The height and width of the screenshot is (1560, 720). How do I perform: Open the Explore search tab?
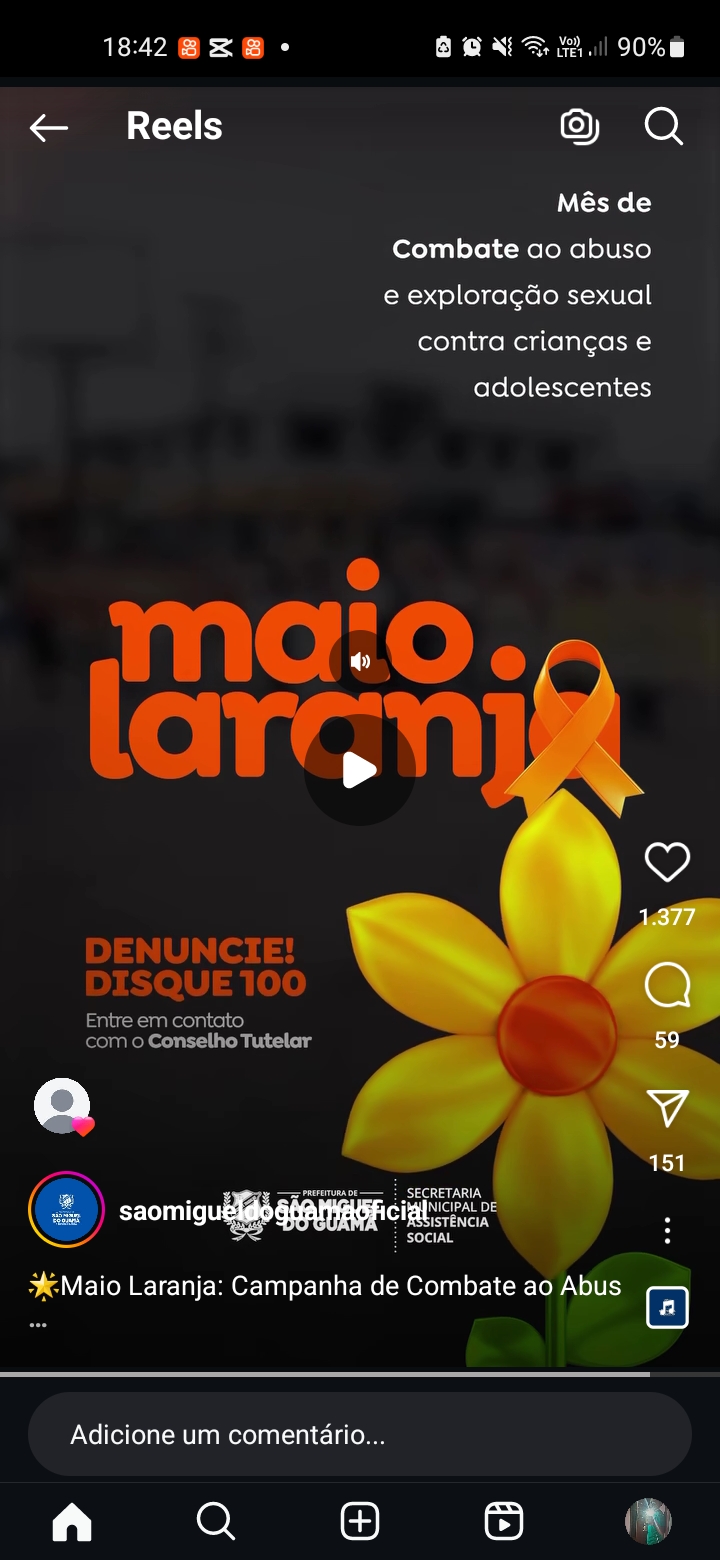[215, 1522]
